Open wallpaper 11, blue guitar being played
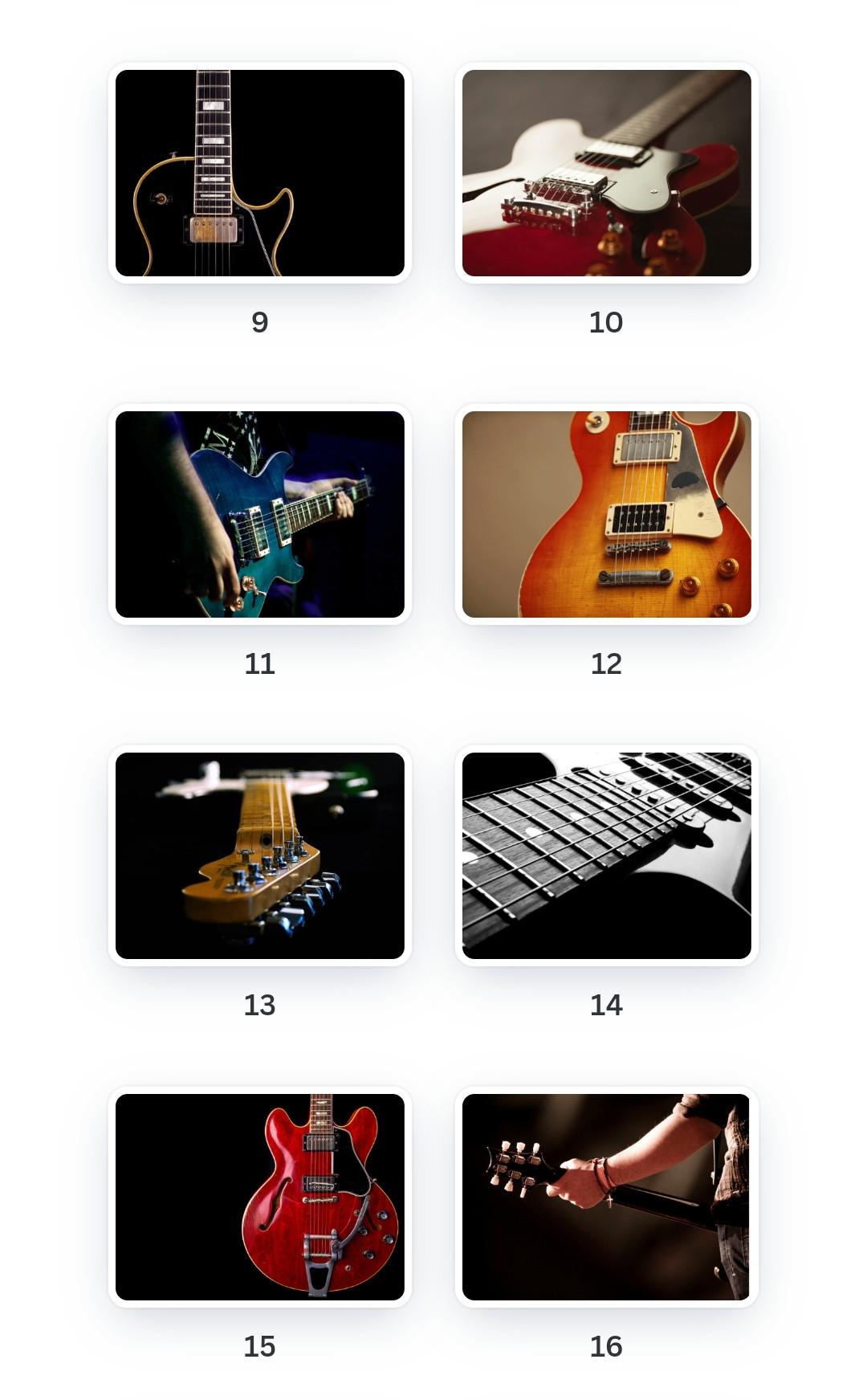The height and width of the screenshot is (1400, 867). click(259, 514)
